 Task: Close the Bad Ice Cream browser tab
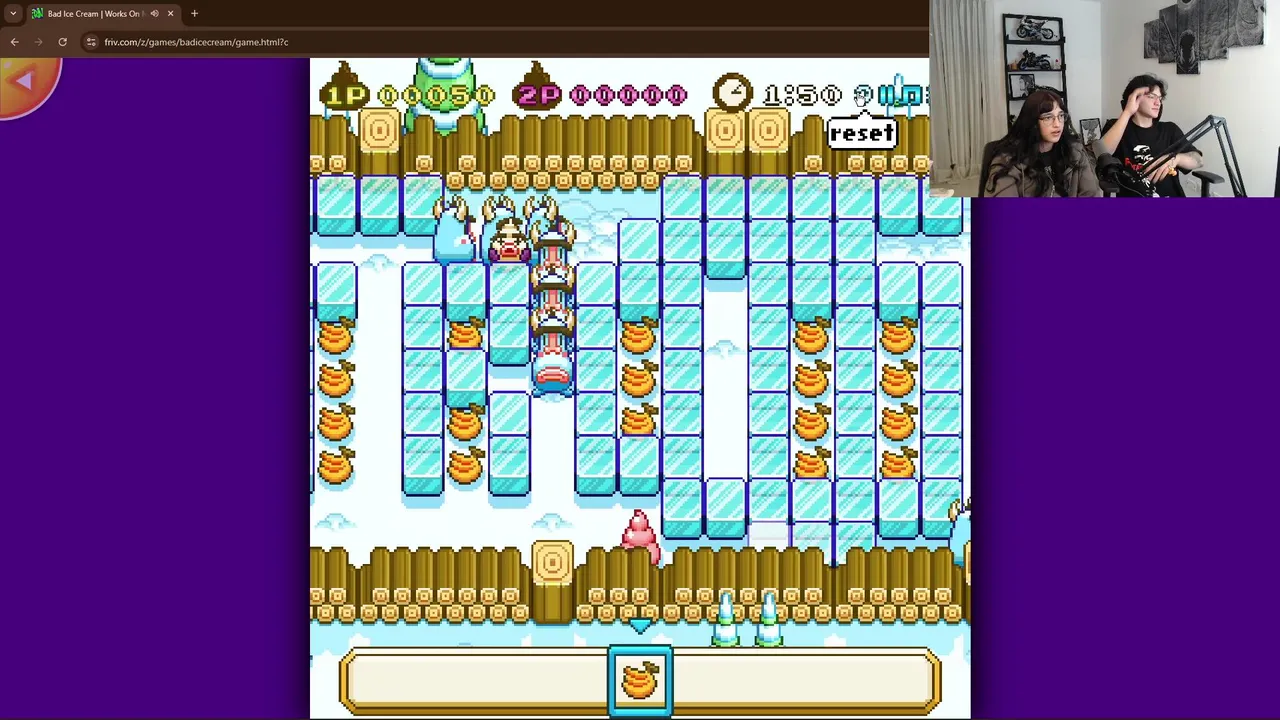click(170, 14)
